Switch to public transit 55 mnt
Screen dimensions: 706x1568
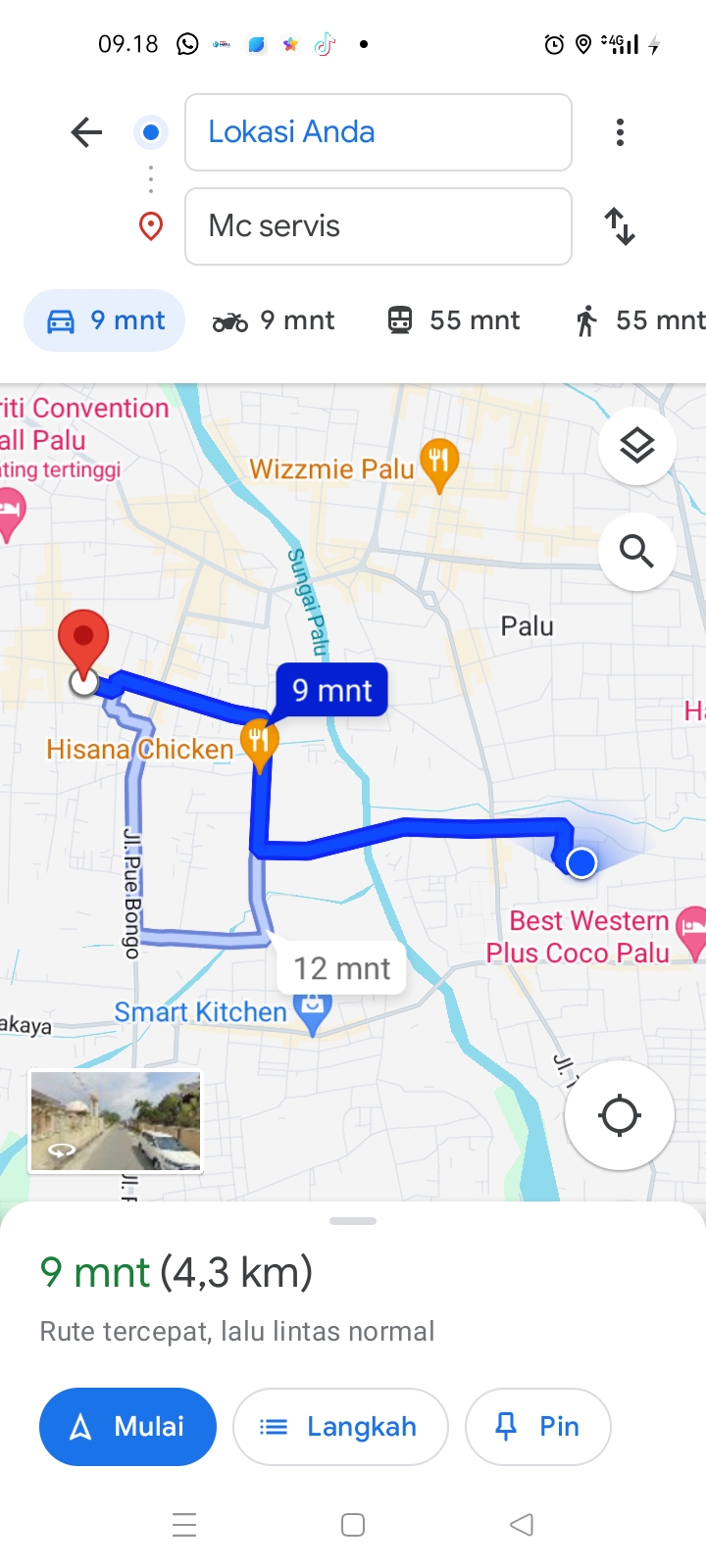(x=453, y=320)
